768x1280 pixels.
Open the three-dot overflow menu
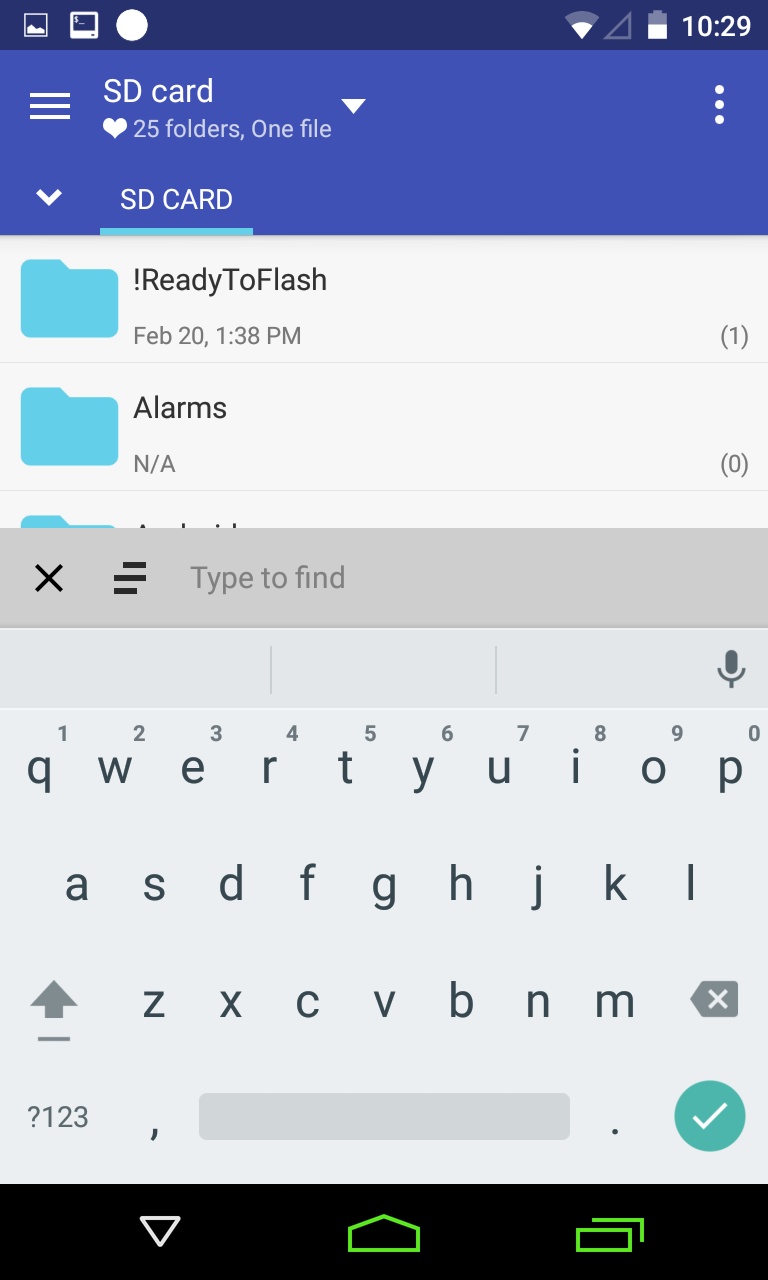point(719,105)
